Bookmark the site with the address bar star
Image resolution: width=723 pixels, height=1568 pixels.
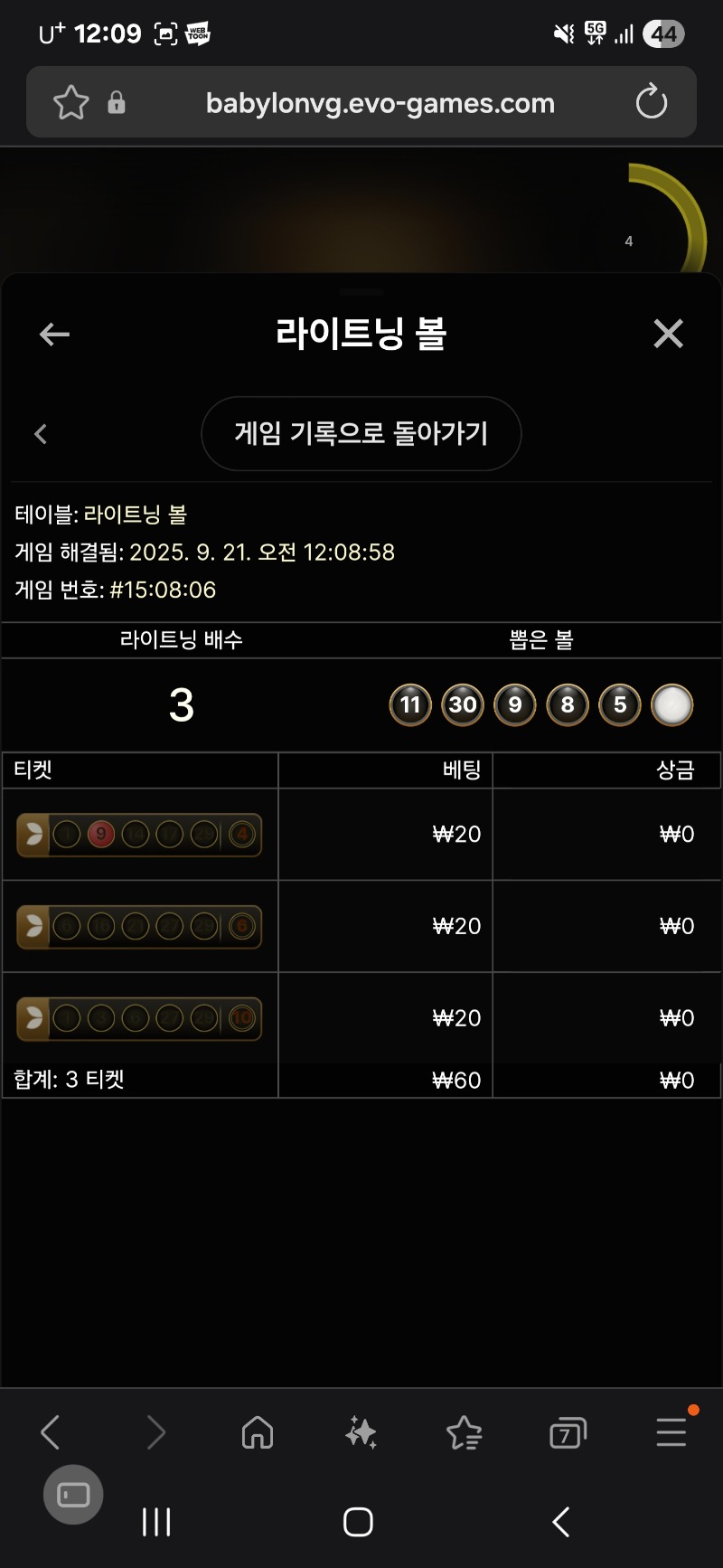click(71, 102)
